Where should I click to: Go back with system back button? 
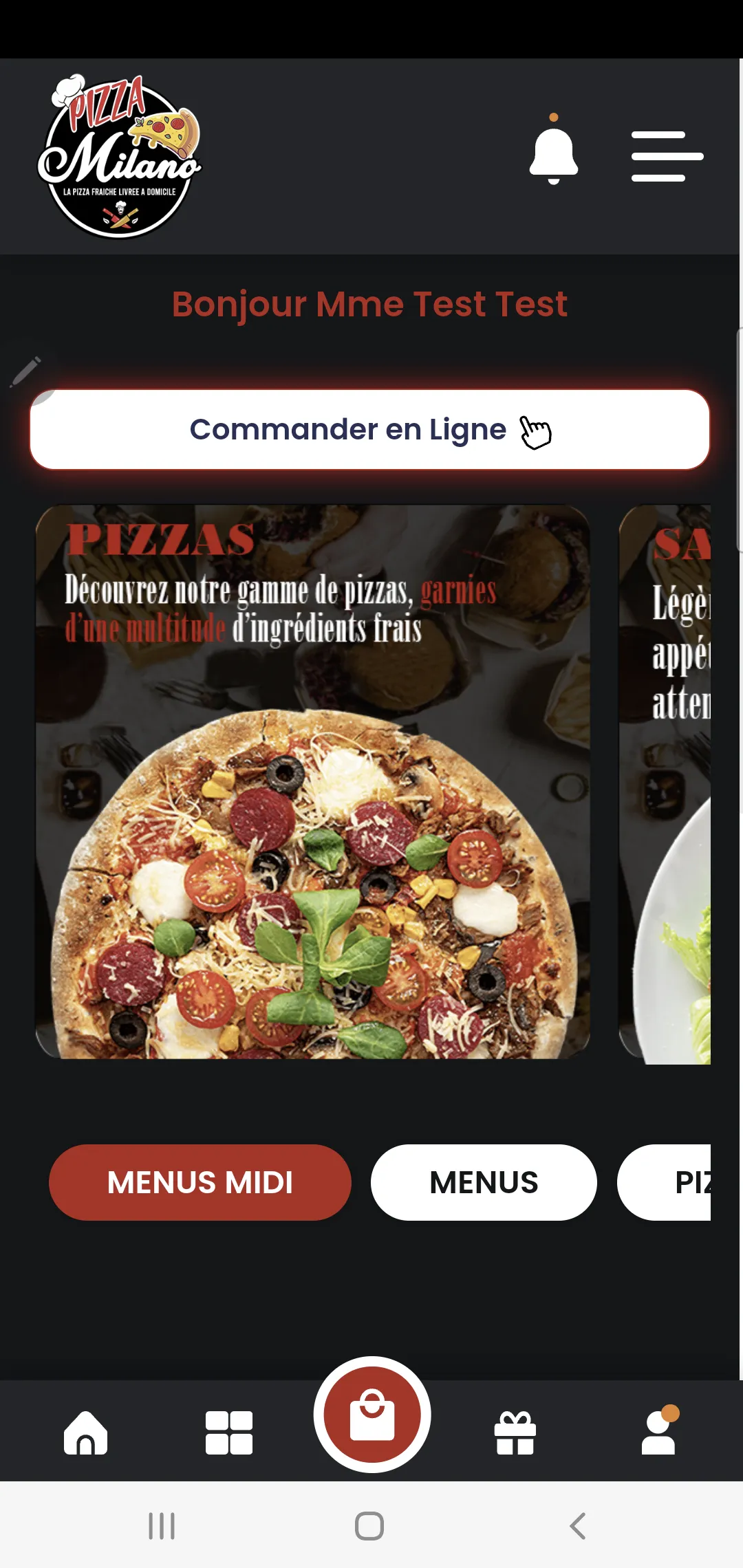[578, 1526]
